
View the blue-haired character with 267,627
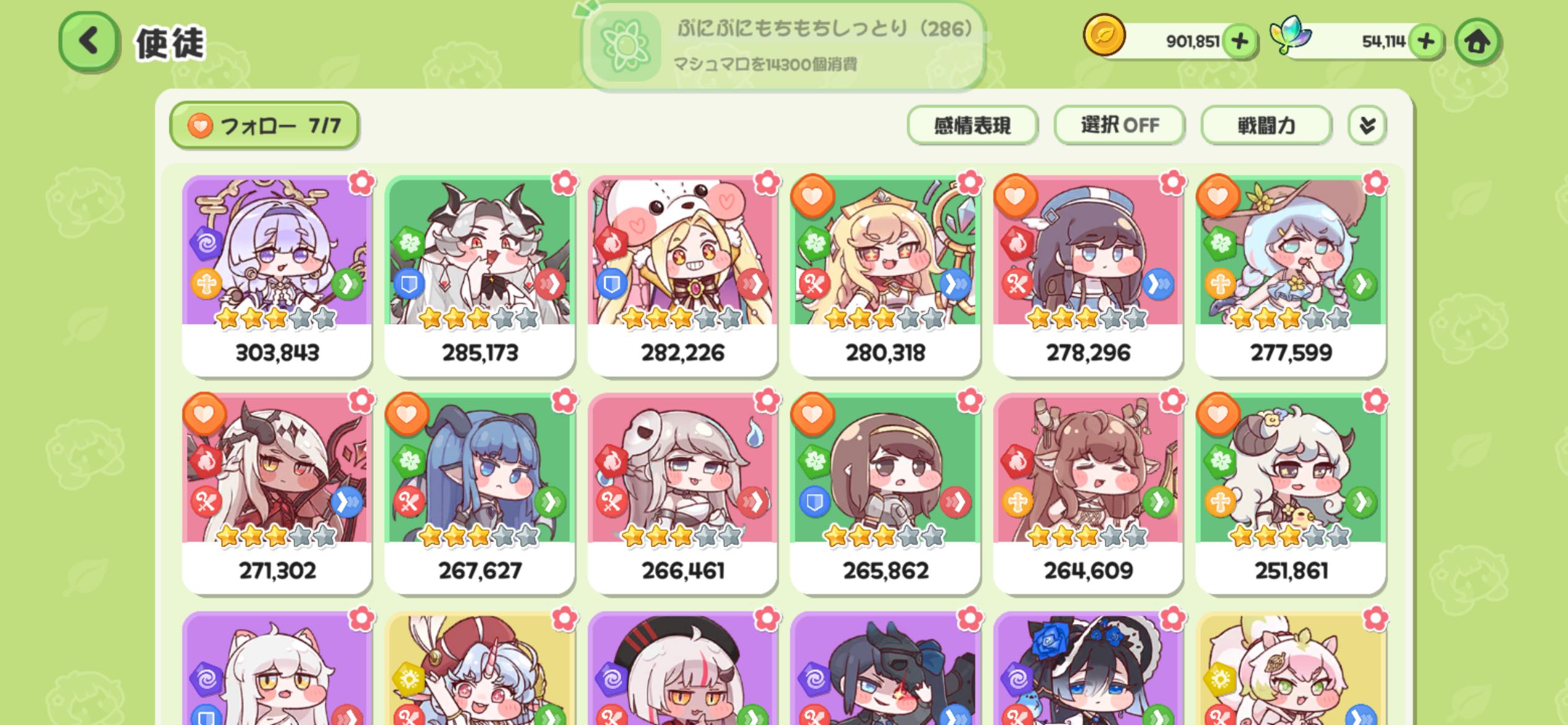(479, 493)
